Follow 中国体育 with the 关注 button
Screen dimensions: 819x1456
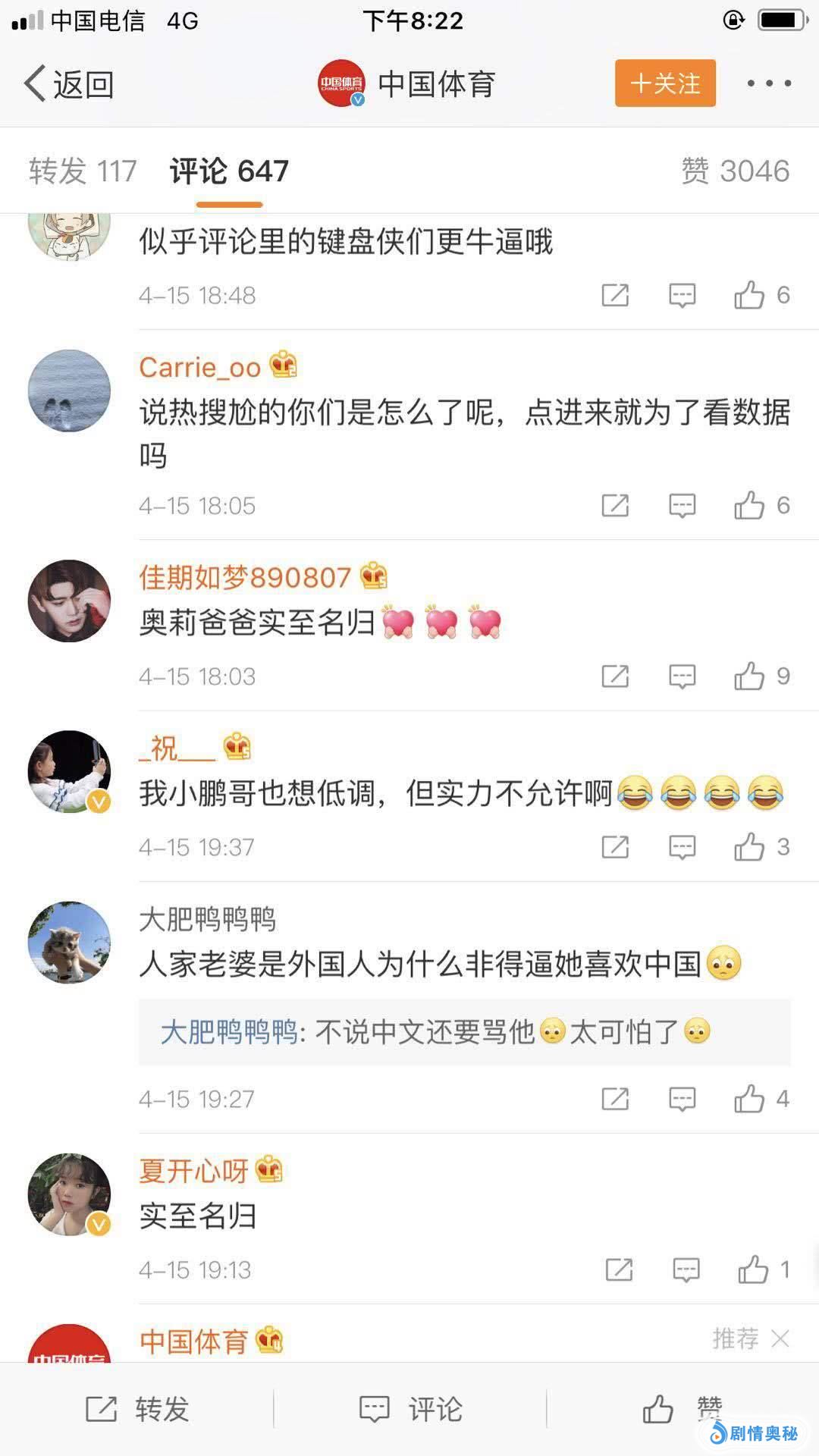tap(665, 83)
